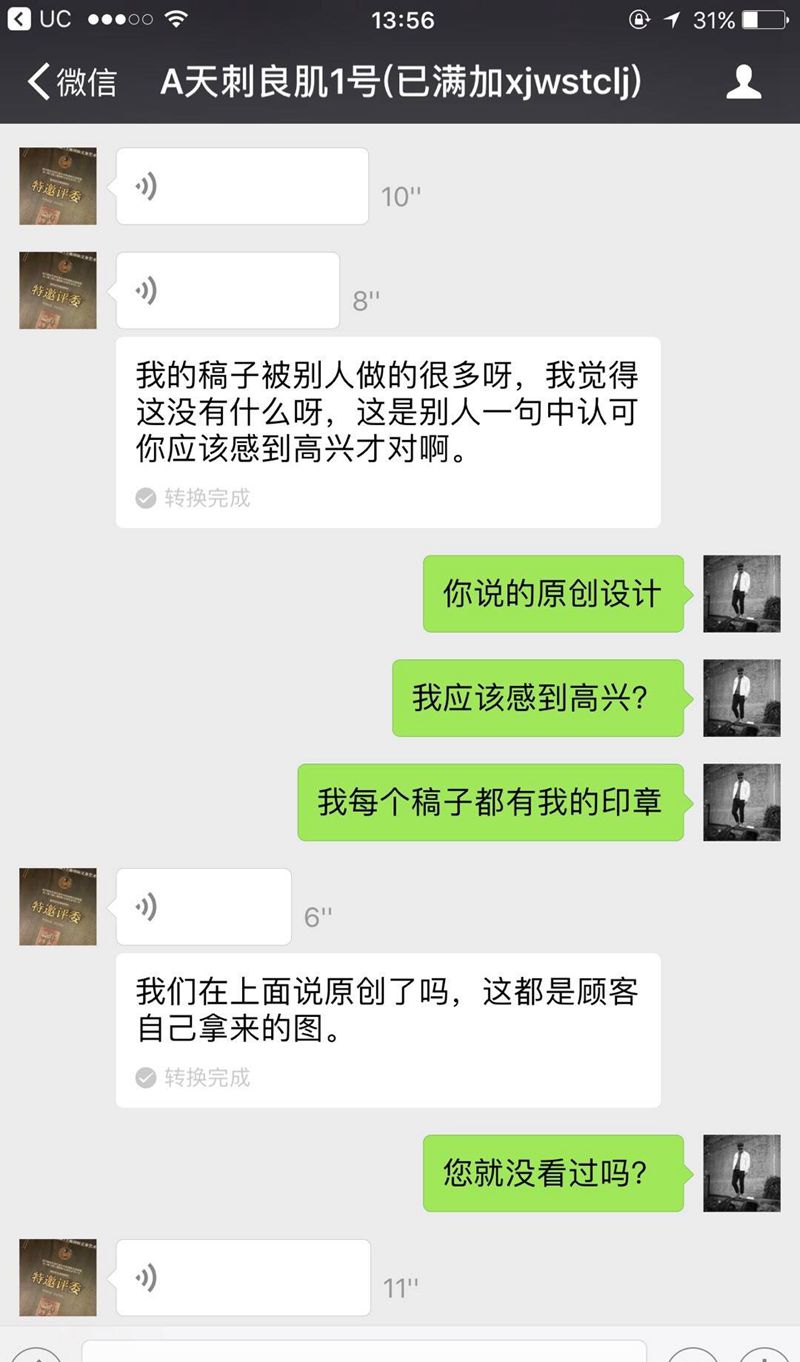Go back to the 微信 chat list
This screenshot has height=1362, width=800.
coord(70,82)
